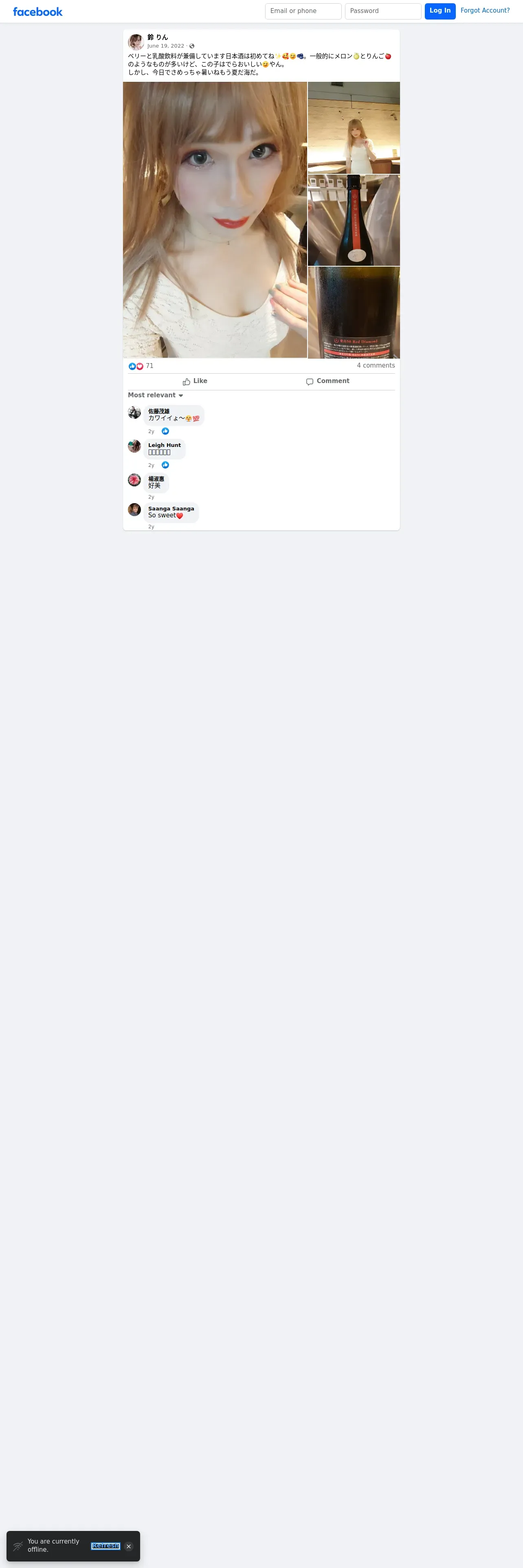Visit Saanga Saanga's profile
523x1568 pixels.
pyautogui.click(x=171, y=508)
